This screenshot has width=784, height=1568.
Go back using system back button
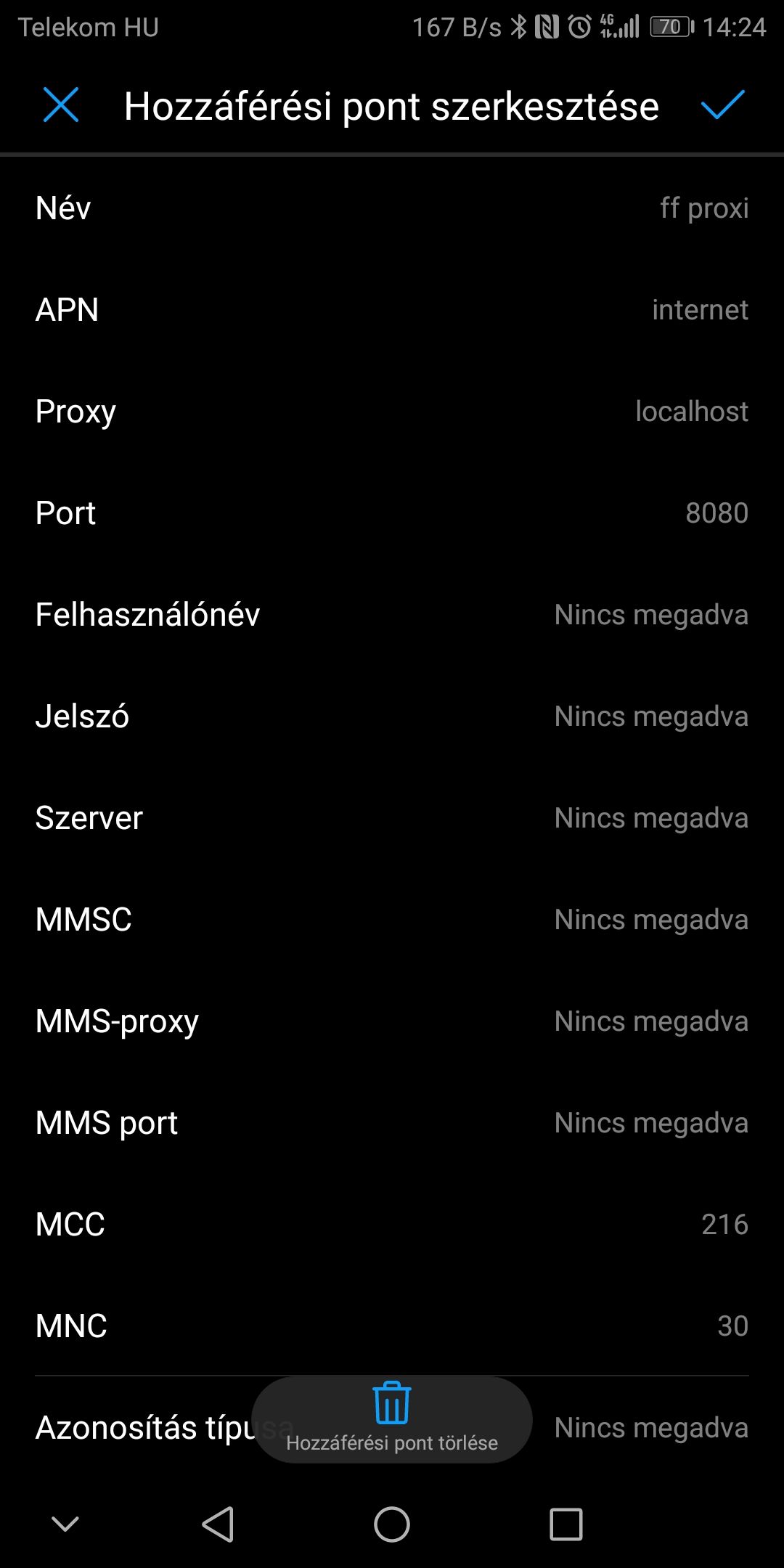point(218,1524)
